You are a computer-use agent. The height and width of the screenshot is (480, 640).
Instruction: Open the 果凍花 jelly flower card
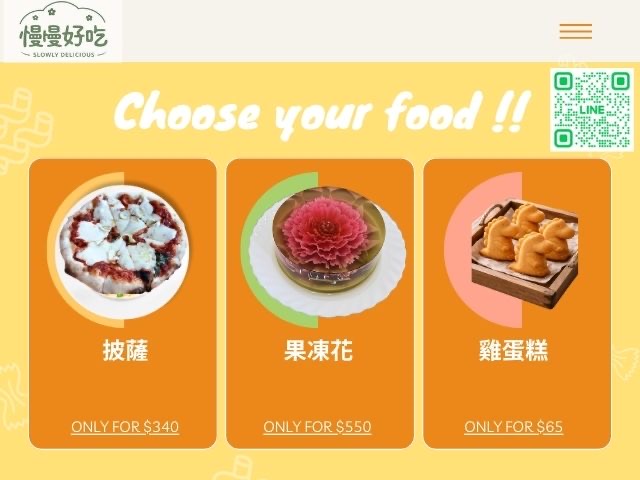pos(319,300)
